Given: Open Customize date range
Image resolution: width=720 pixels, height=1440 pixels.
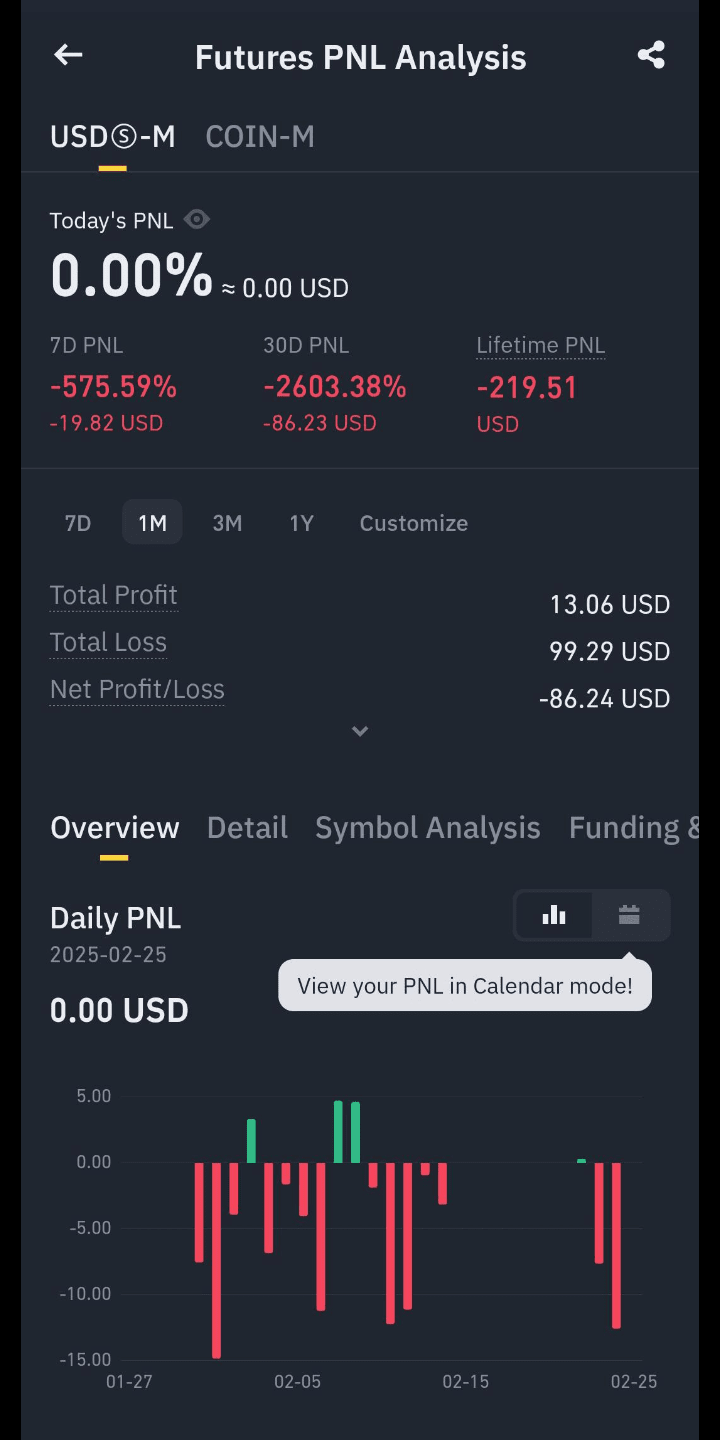Looking at the screenshot, I should click(413, 523).
